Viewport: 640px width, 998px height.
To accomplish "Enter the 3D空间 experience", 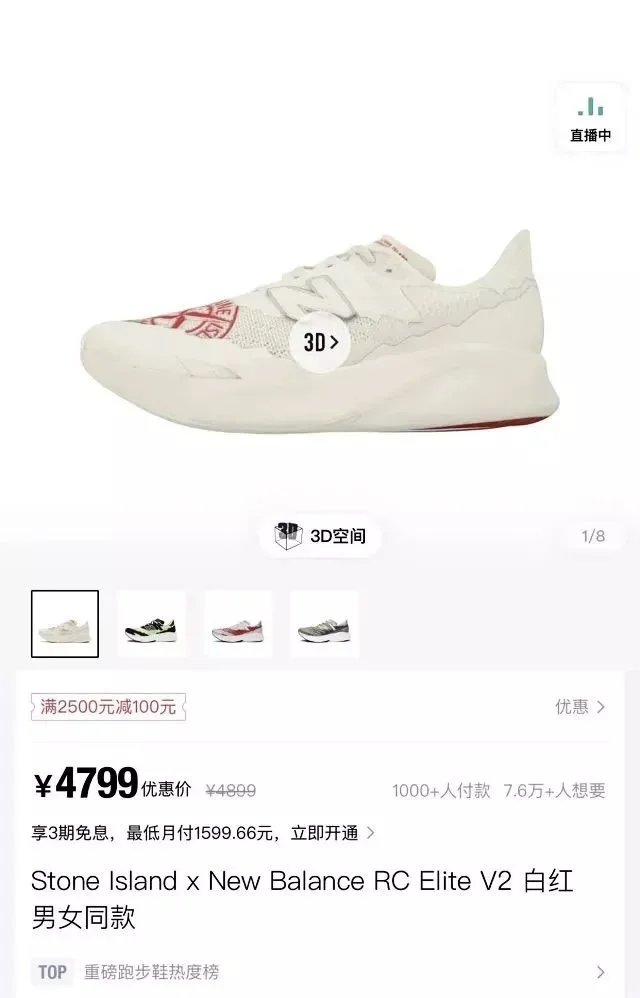I will [x=321, y=536].
